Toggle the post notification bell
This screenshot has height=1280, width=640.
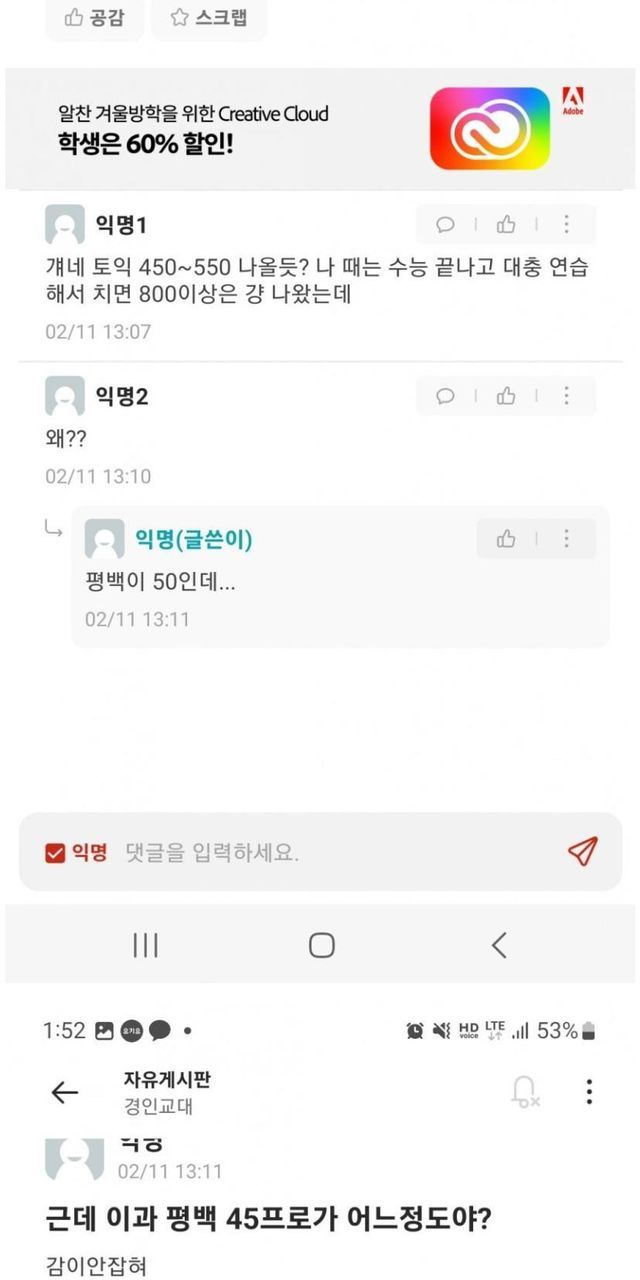tap(524, 1092)
